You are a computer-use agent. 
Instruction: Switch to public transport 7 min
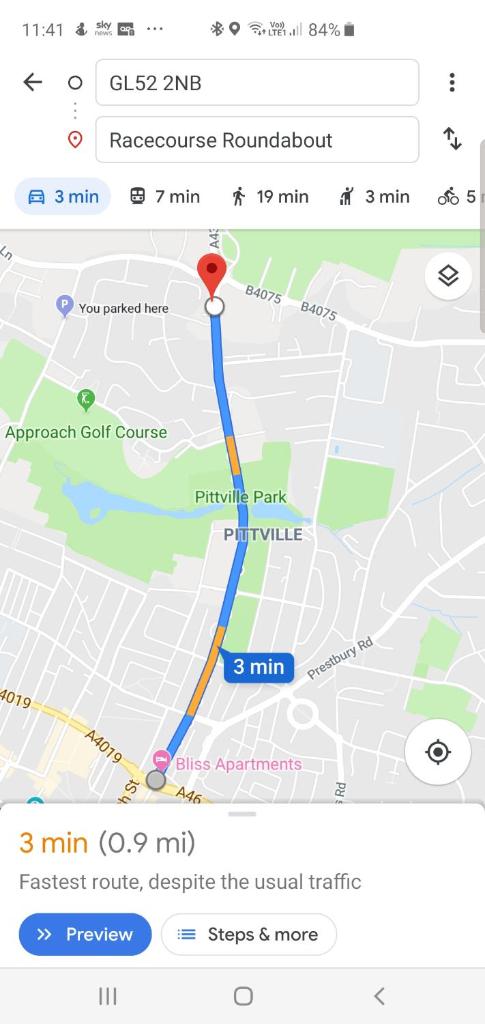[164, 197]
